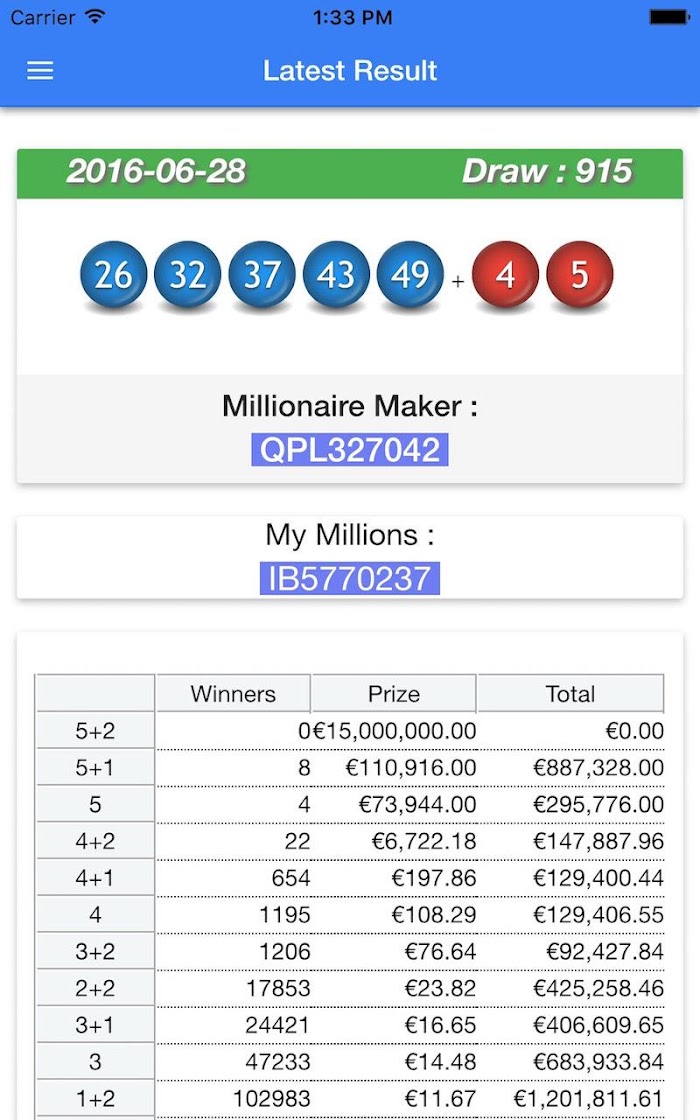Viewport: 700px width, 1120px height.
Task: Open the hamburger drawer menu
Action: coord(40,71)
